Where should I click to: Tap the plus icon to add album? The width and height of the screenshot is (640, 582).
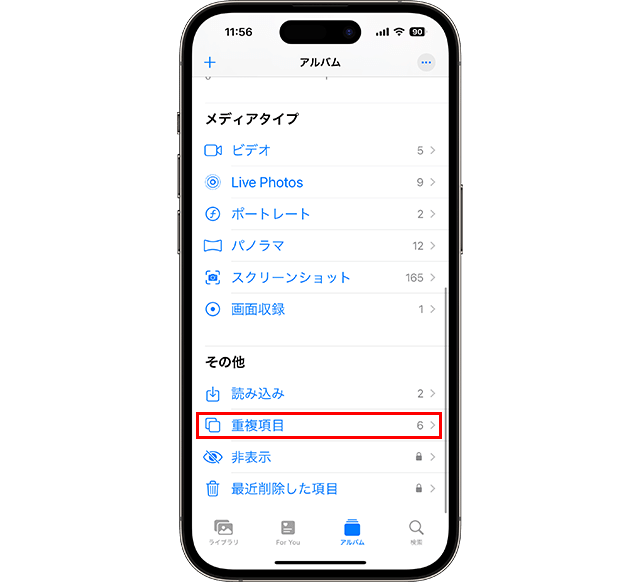pos(210,62)
